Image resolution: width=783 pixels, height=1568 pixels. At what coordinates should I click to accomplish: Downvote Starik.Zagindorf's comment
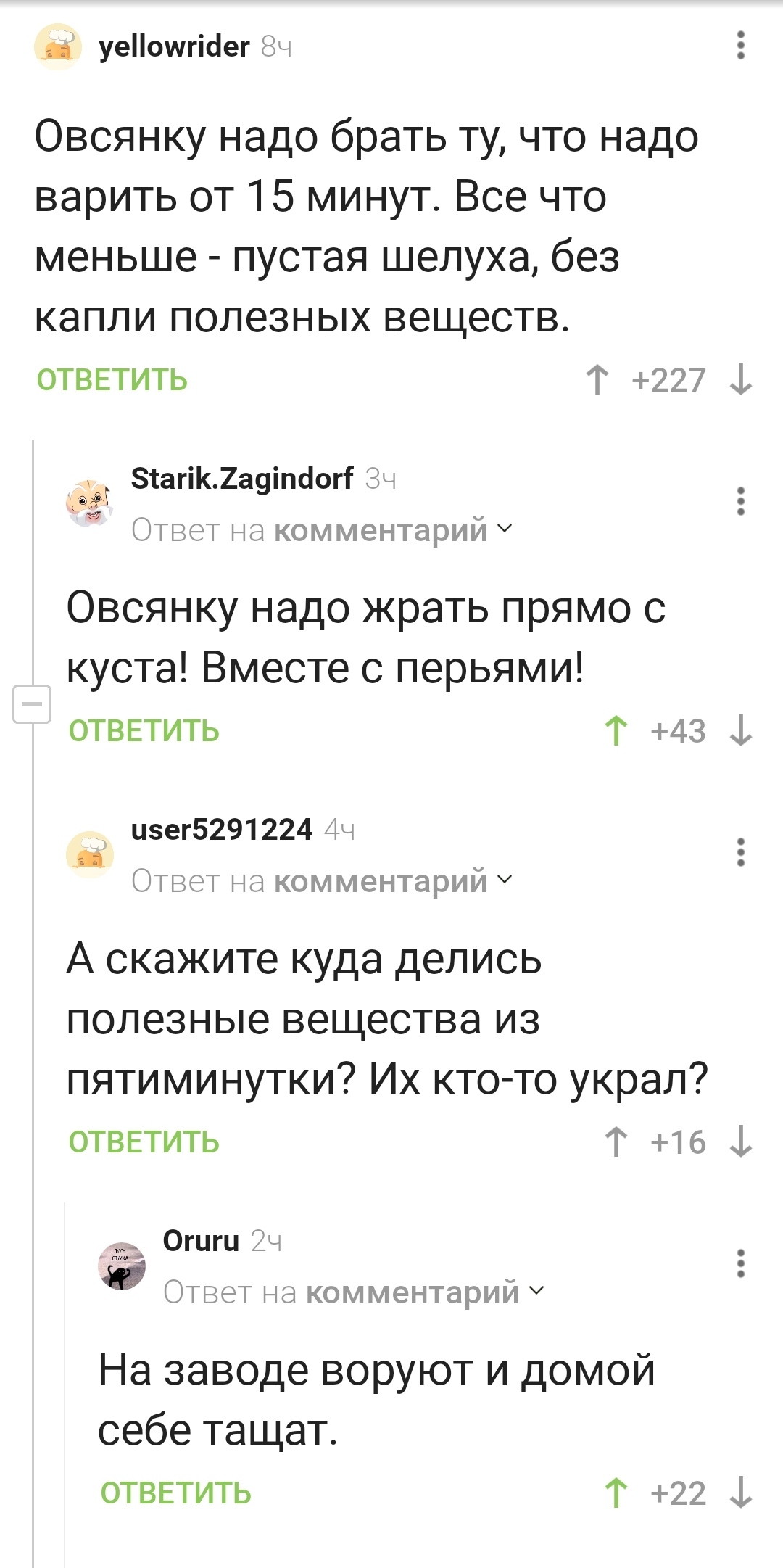740,731
